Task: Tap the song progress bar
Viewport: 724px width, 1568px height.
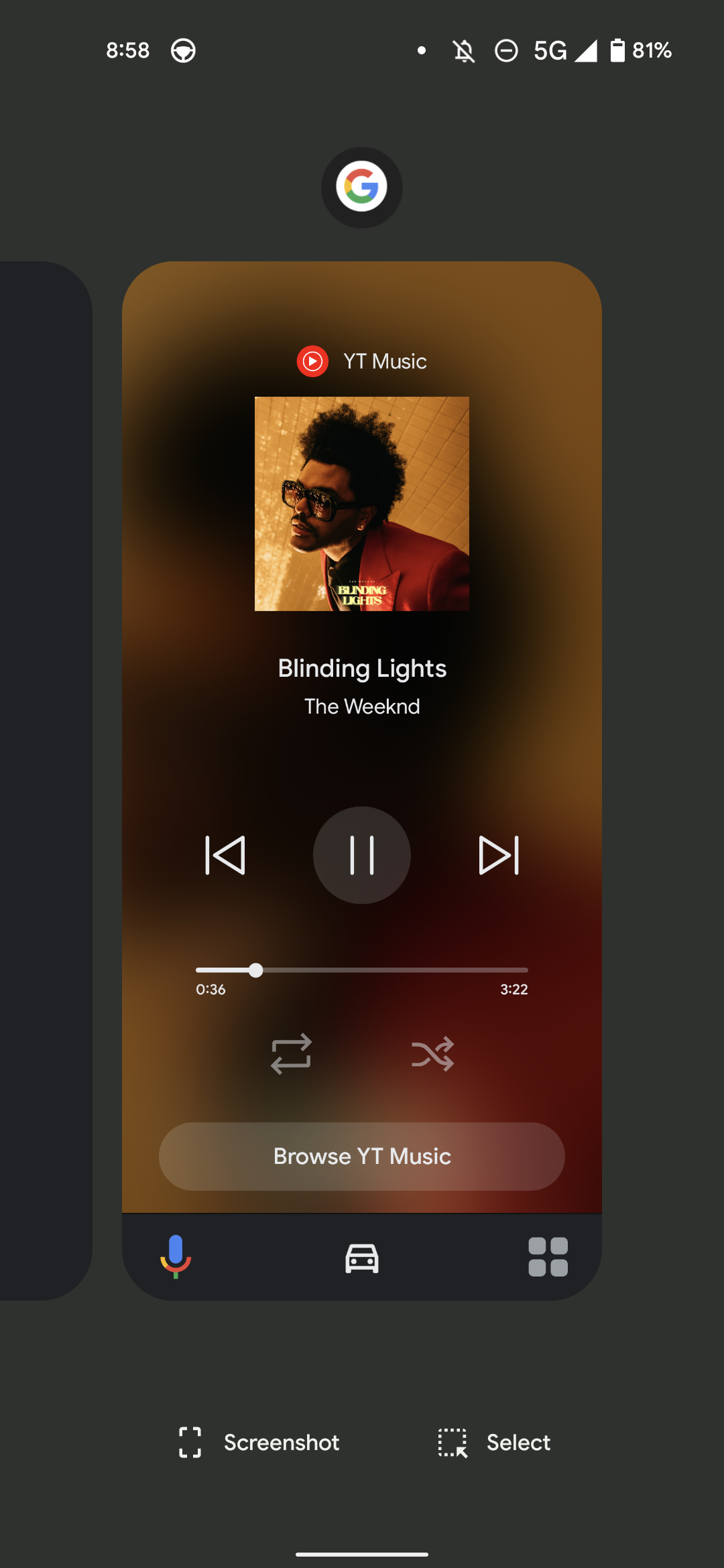Action: [x=362, y=970]
